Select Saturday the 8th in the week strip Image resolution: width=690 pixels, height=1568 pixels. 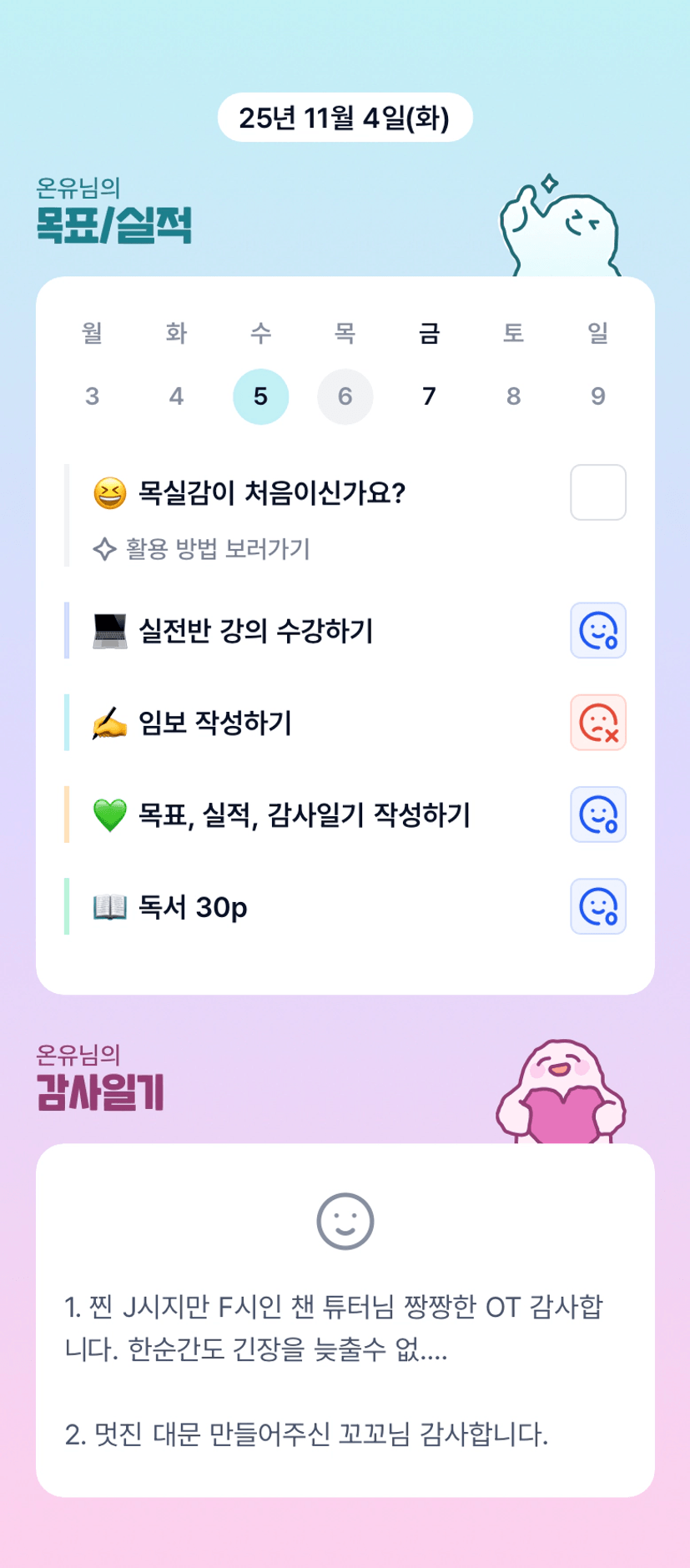tap(513, 396)
